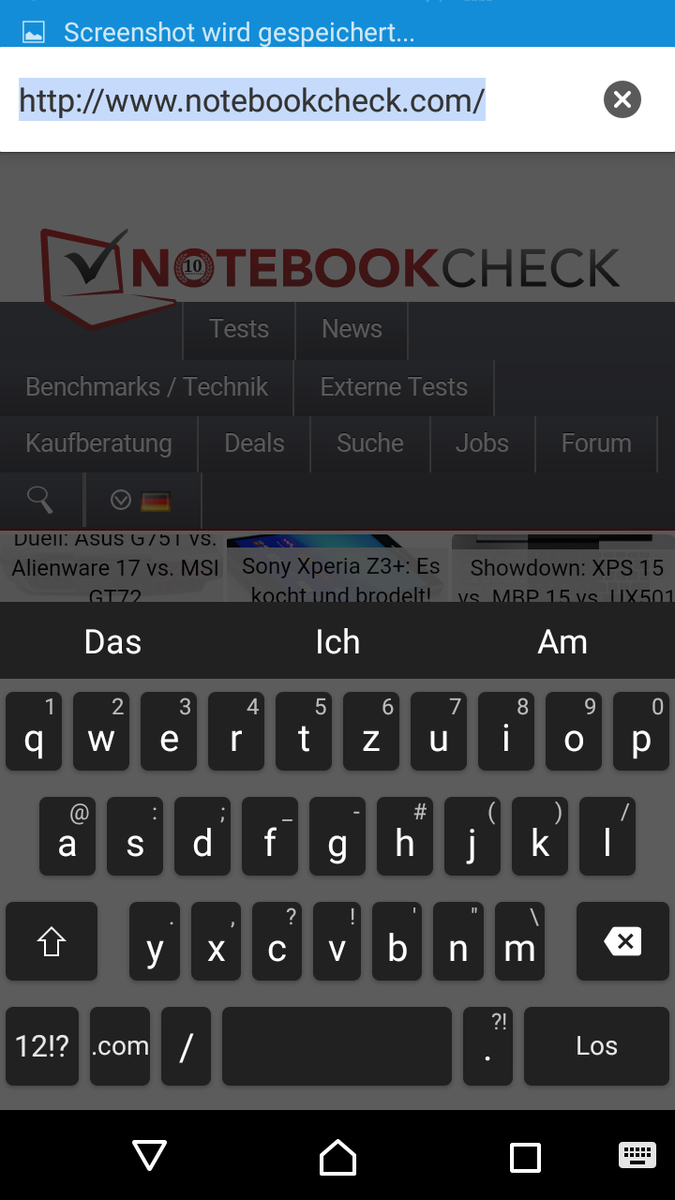Image resolution: width=675 pixels, height=1200 pixels.
Task: Tap the .com key on the keyboard
Action: click(120, 1046)
